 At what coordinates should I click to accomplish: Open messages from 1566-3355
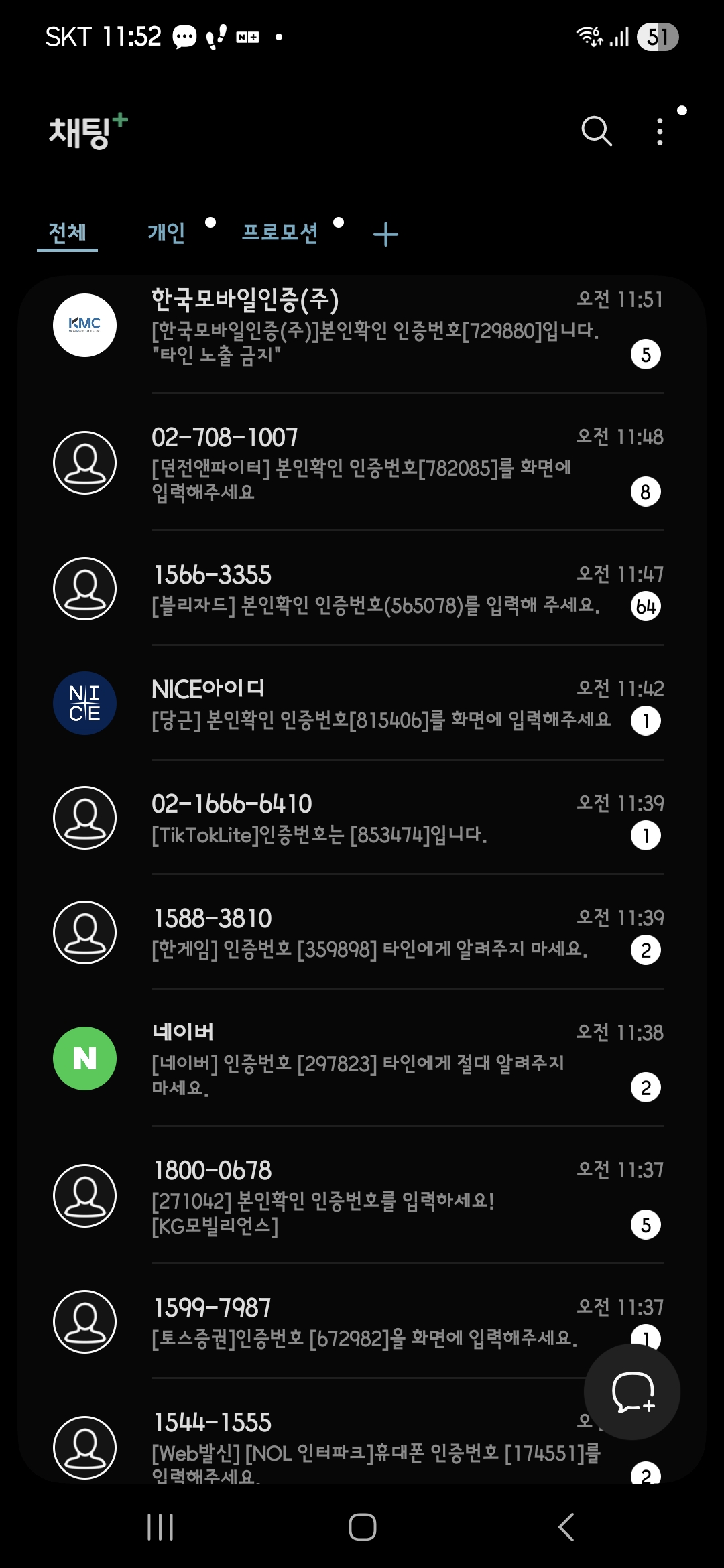click(362, 590)
